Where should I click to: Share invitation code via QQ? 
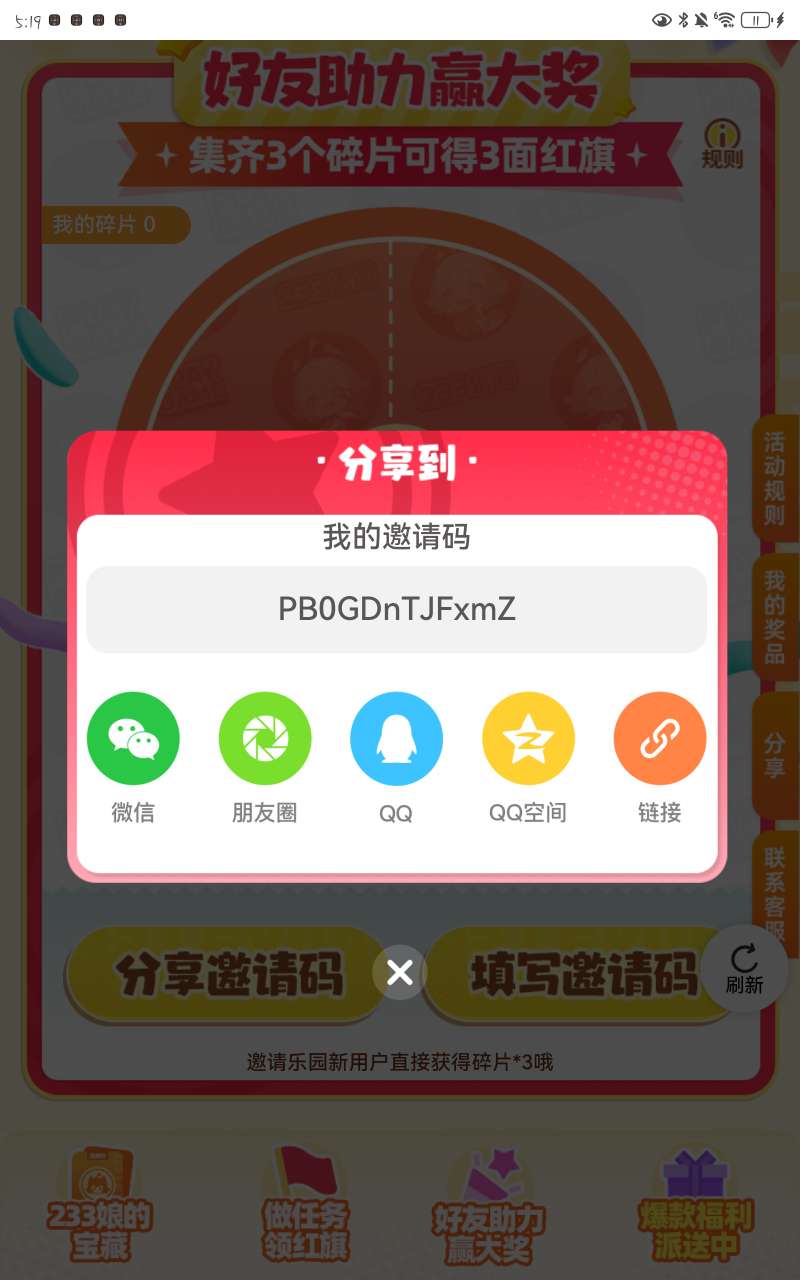click(x=396, y=739)
